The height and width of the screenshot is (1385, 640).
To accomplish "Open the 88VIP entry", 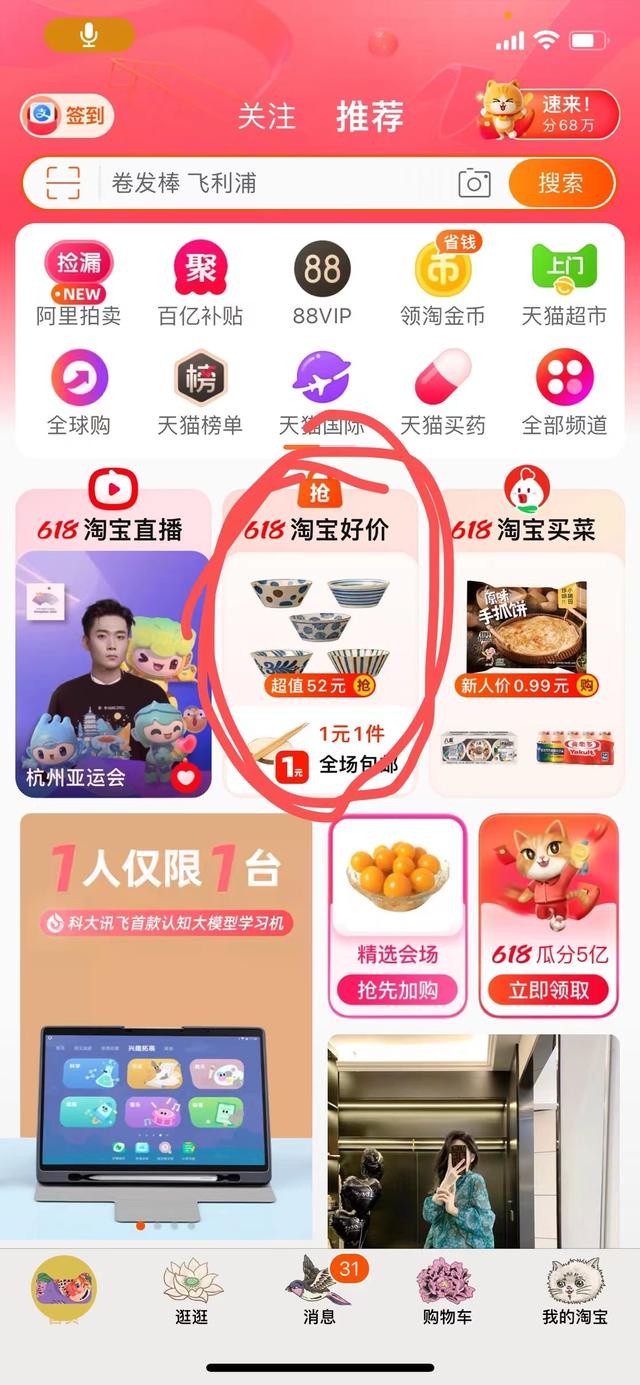I will (322, 285).
